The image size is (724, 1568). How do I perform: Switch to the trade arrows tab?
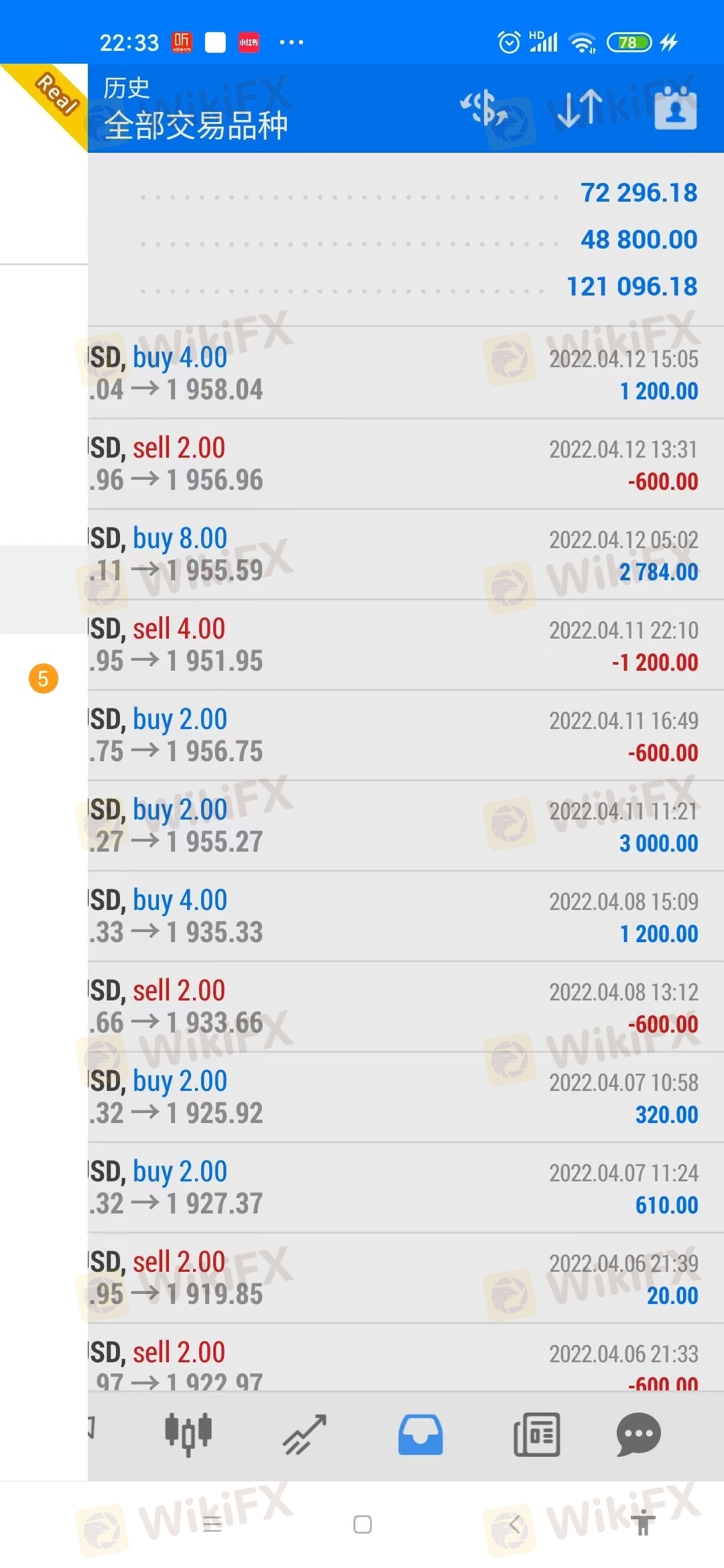(305, 1434)
